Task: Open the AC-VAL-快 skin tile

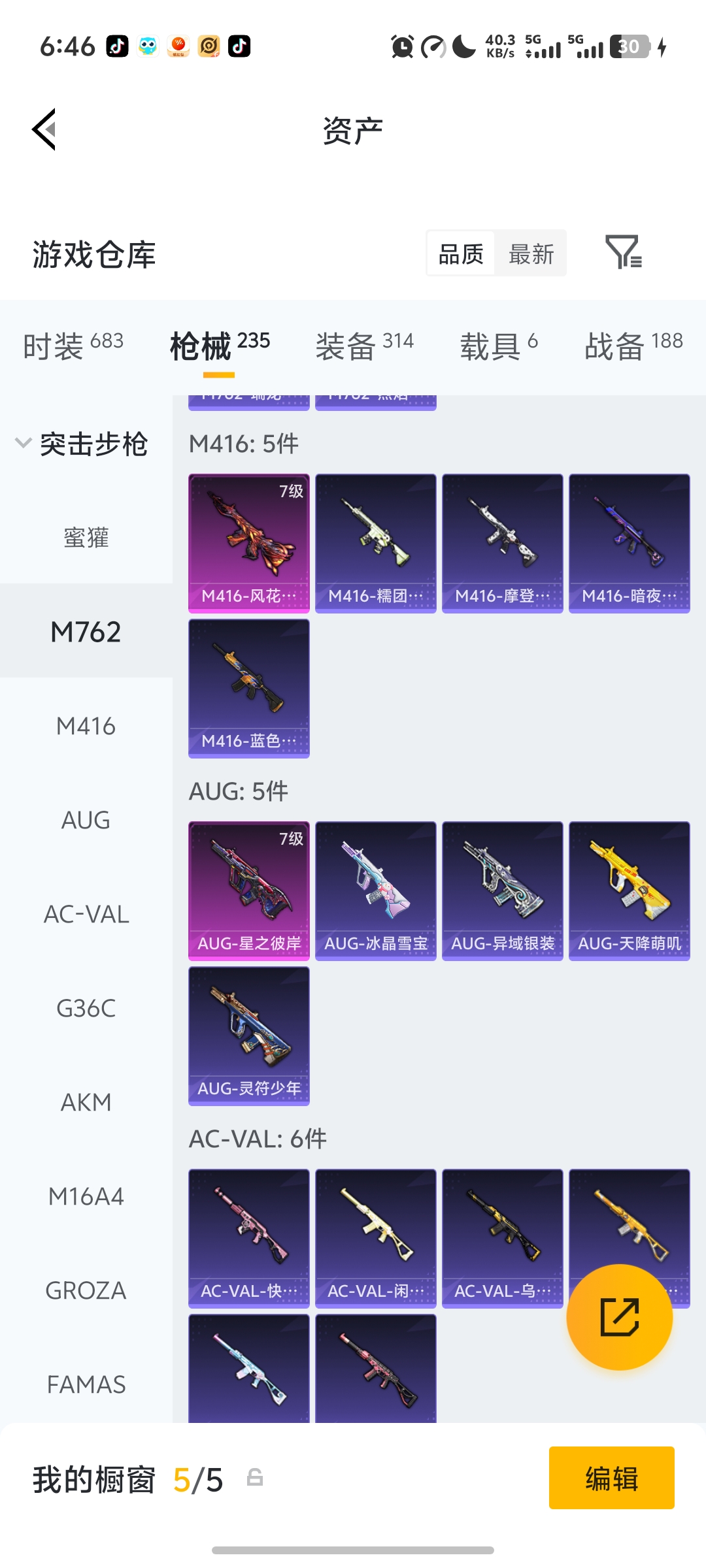Action: pyautogui.click(x=249, y=1238)
